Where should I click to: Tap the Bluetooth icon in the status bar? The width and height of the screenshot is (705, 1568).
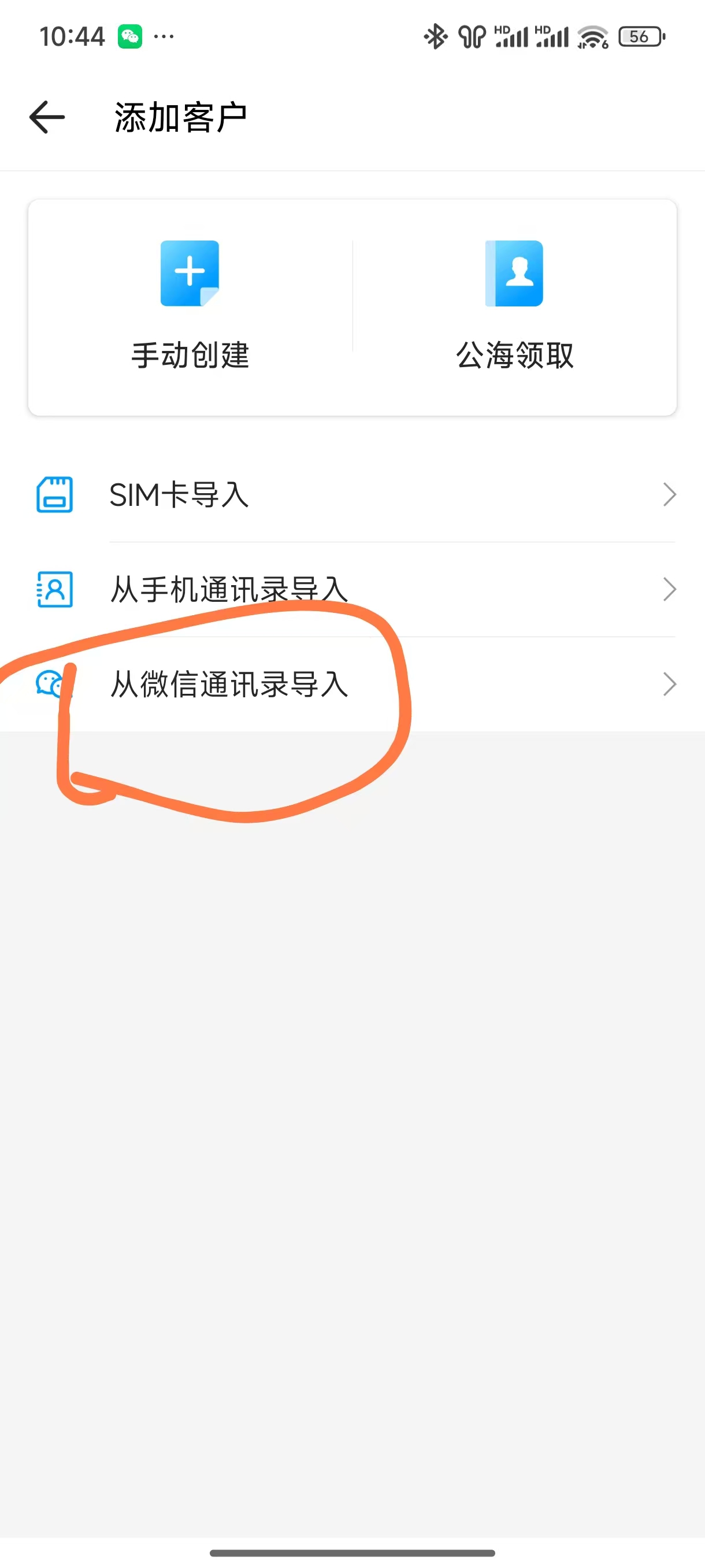[435, 35]
